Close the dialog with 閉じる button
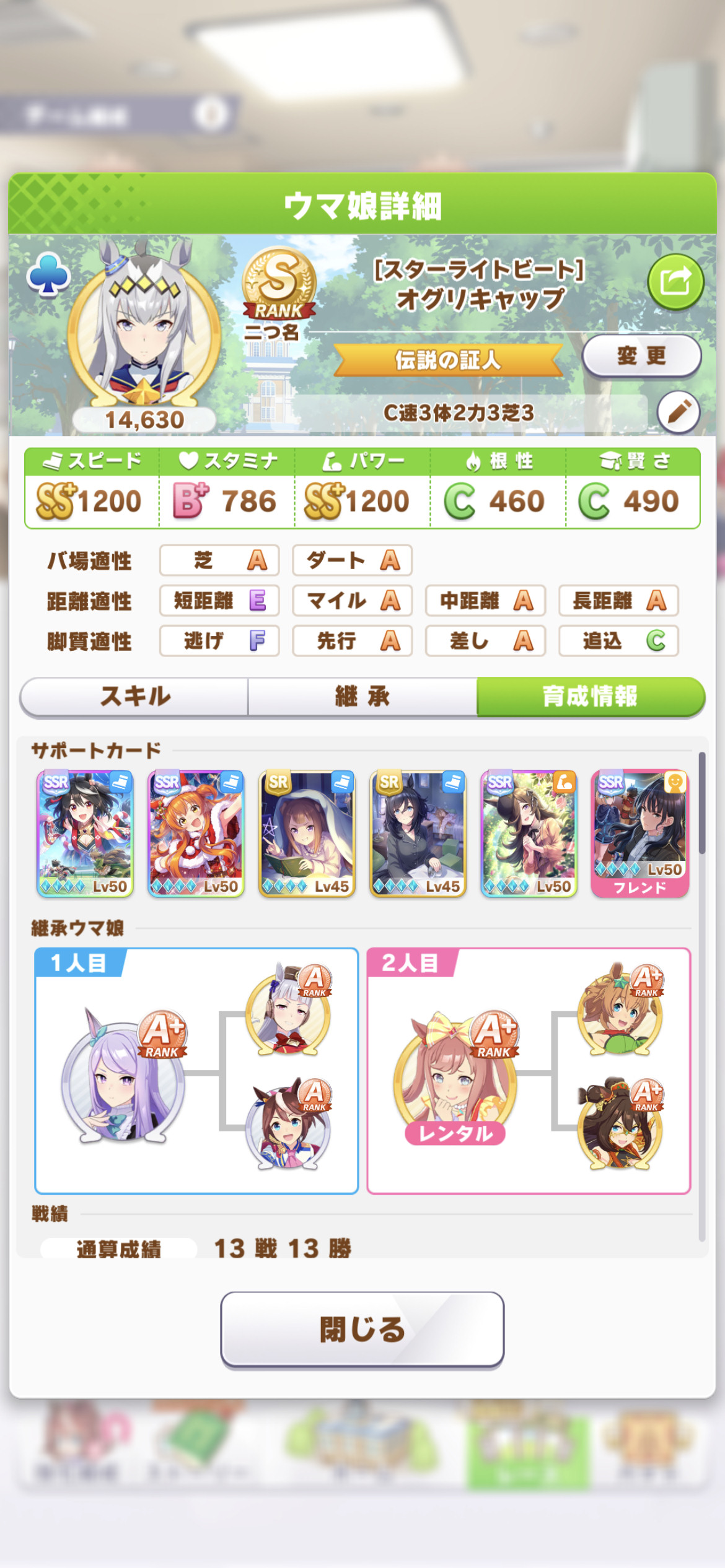The image size is (725, 1568). pos(362,1329)
